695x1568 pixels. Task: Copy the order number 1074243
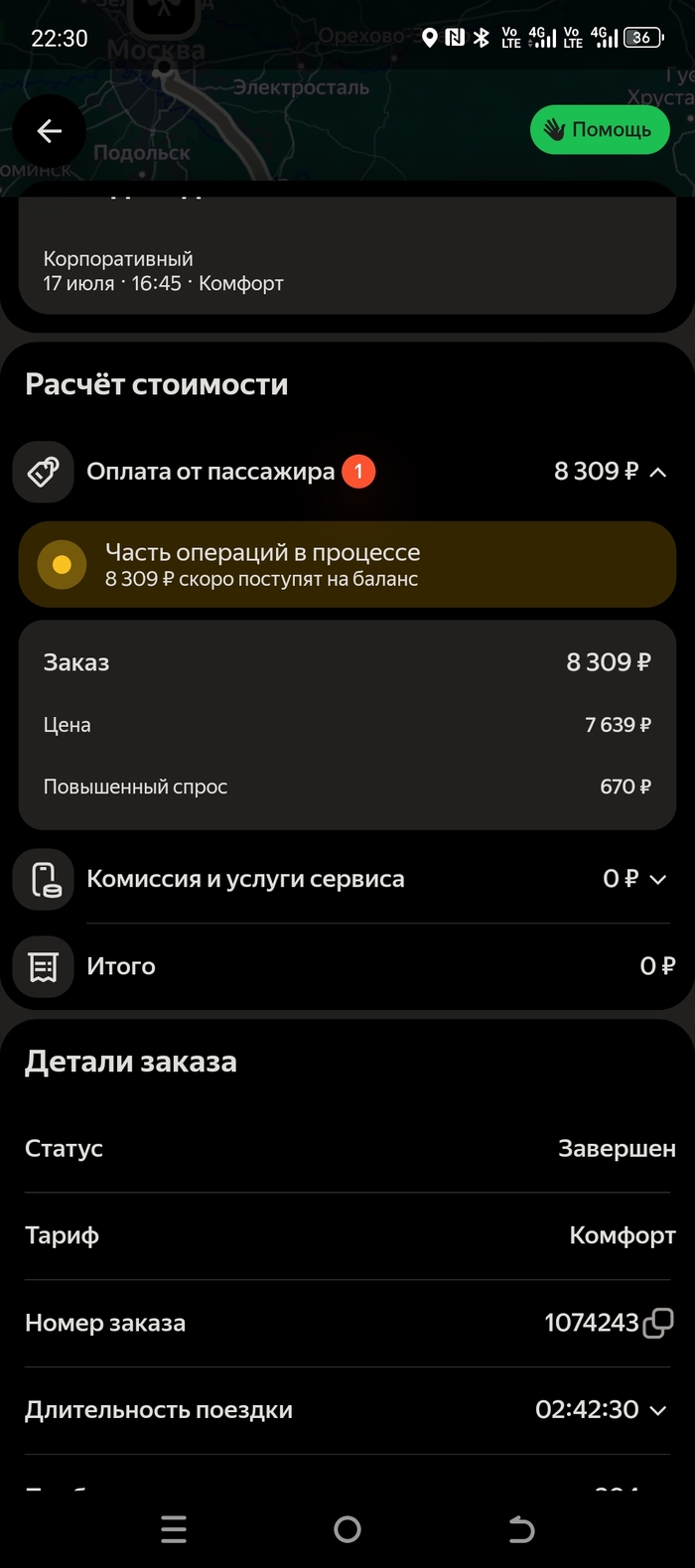[658, 1323]
